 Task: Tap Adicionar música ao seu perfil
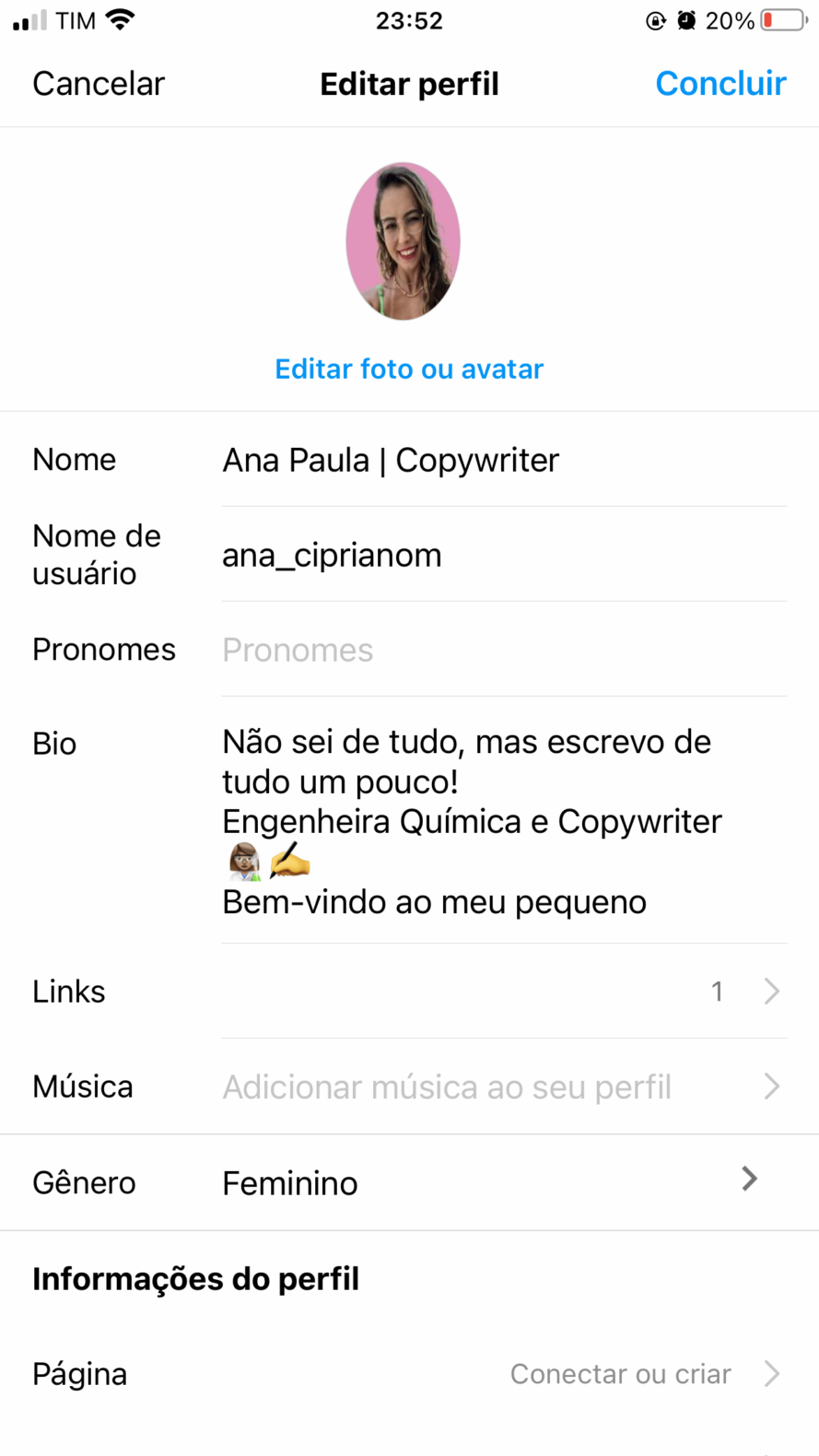(x=446, y=1086)
